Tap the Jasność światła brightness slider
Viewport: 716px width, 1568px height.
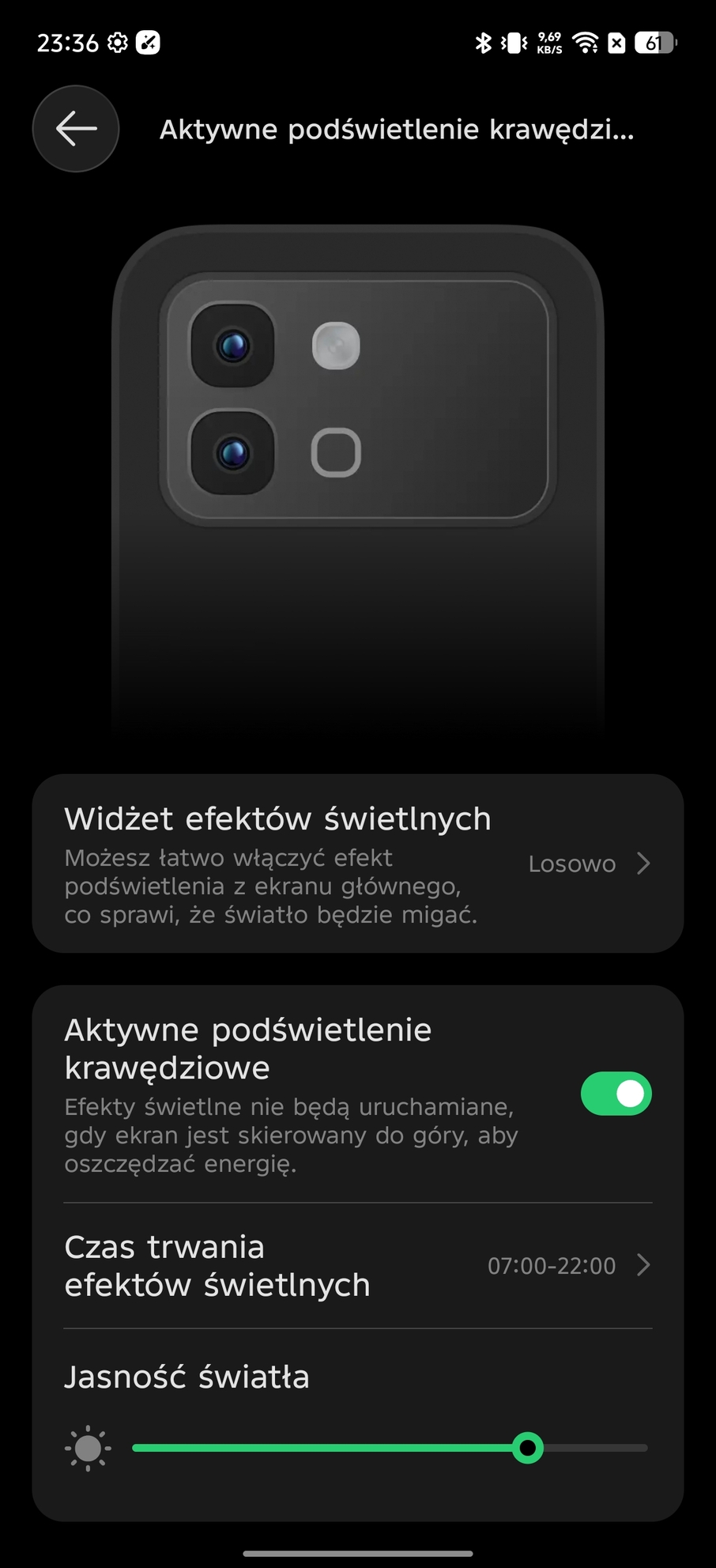389,1448
